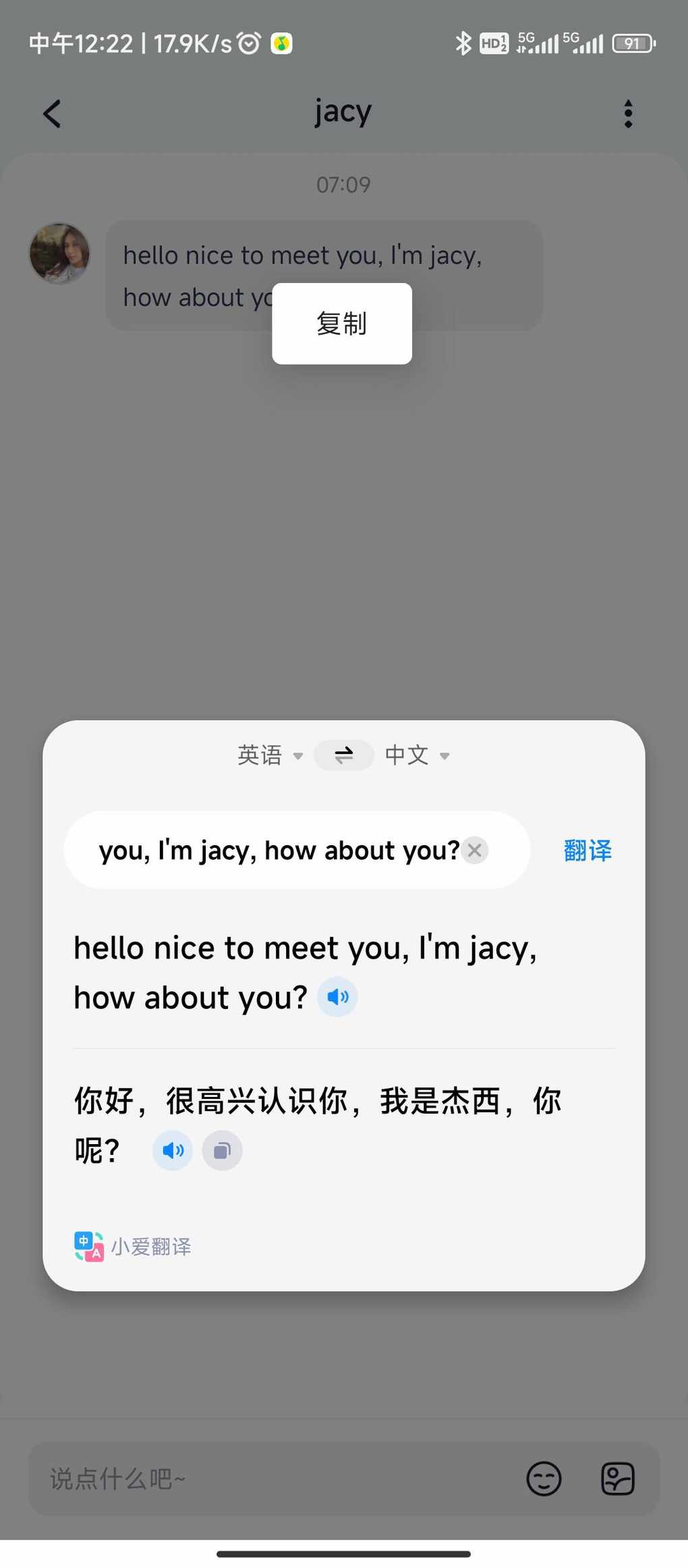Open the three-dot overflow menu
The height and width of the screenshot is (1568, 688).
pos(628,113)
